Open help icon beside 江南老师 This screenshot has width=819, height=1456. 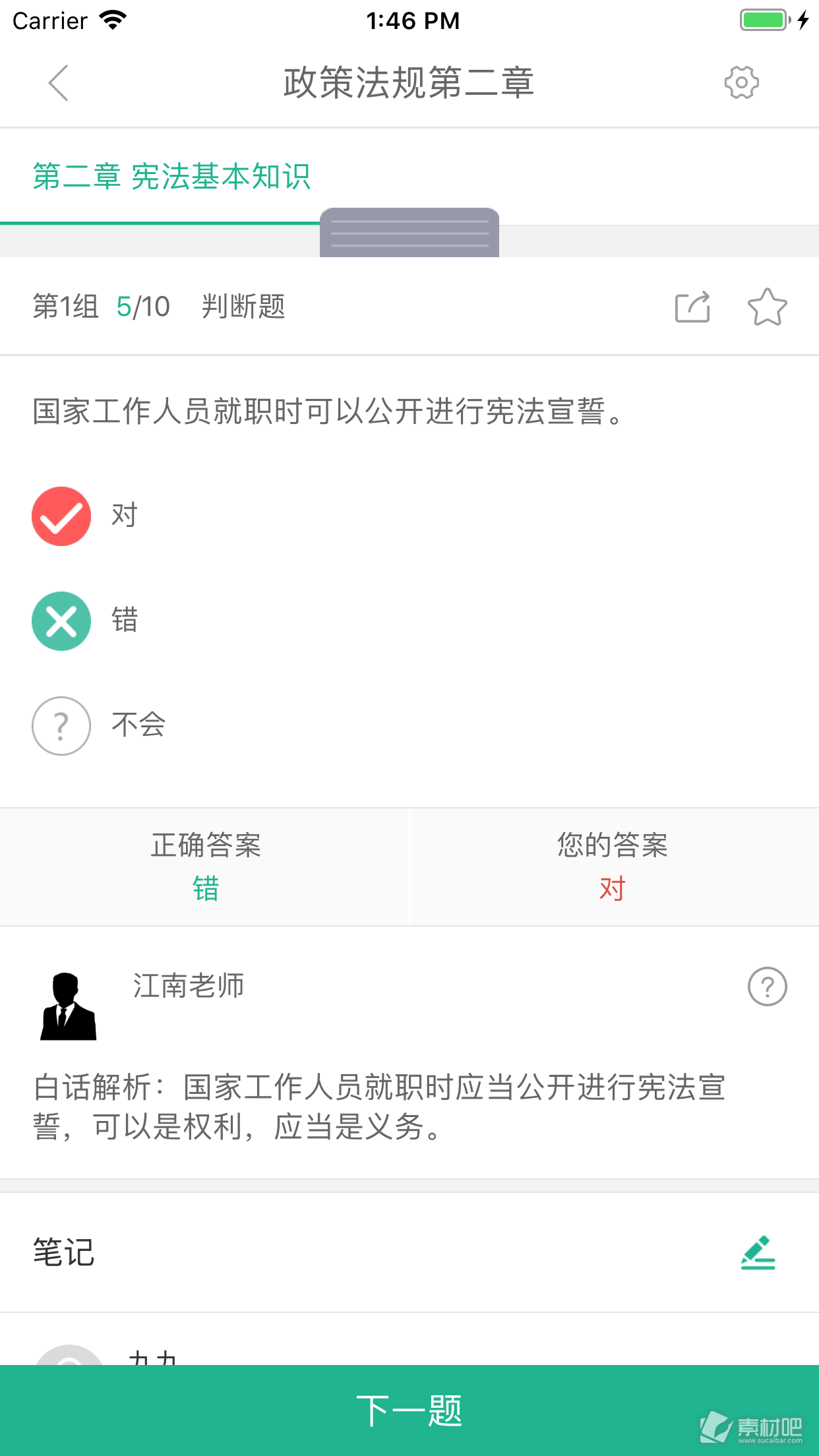click(x=767, y=986)
